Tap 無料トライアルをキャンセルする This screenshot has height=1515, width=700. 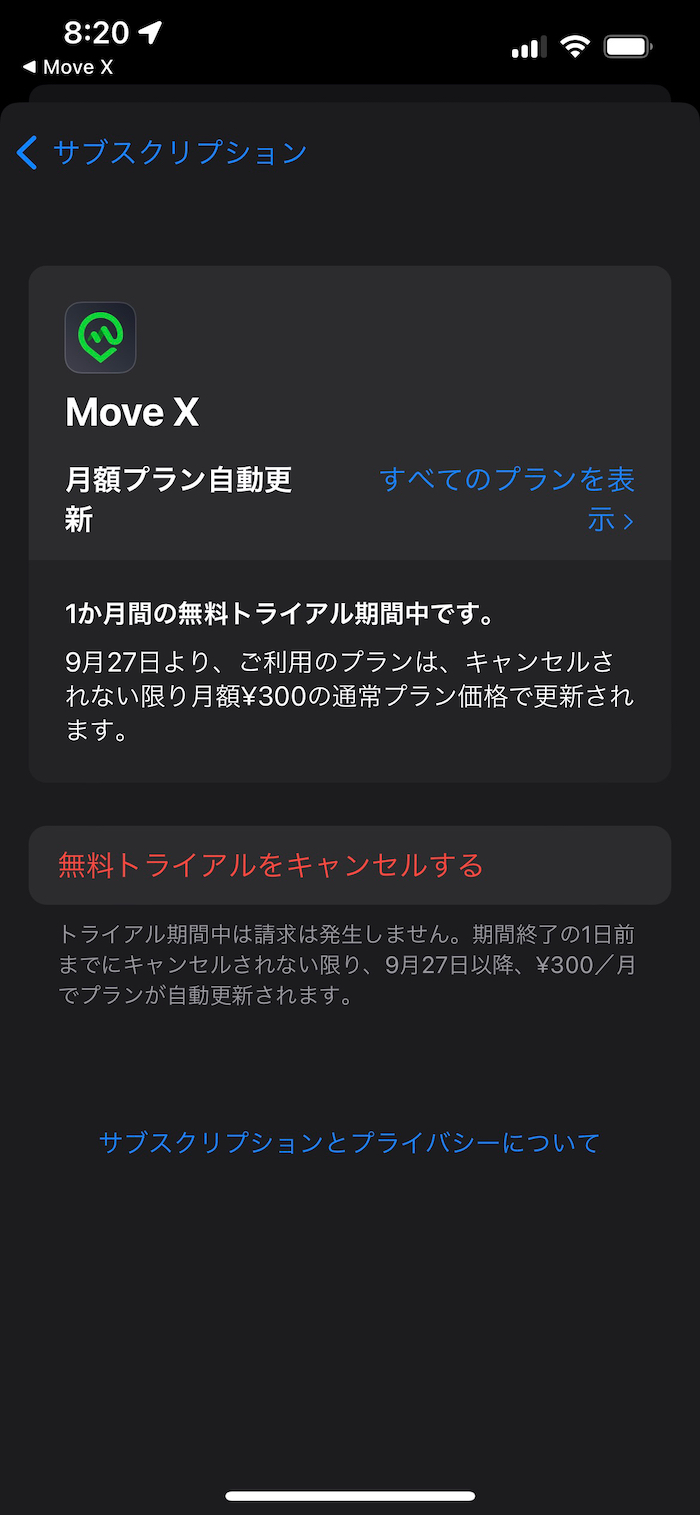(271, 865)
